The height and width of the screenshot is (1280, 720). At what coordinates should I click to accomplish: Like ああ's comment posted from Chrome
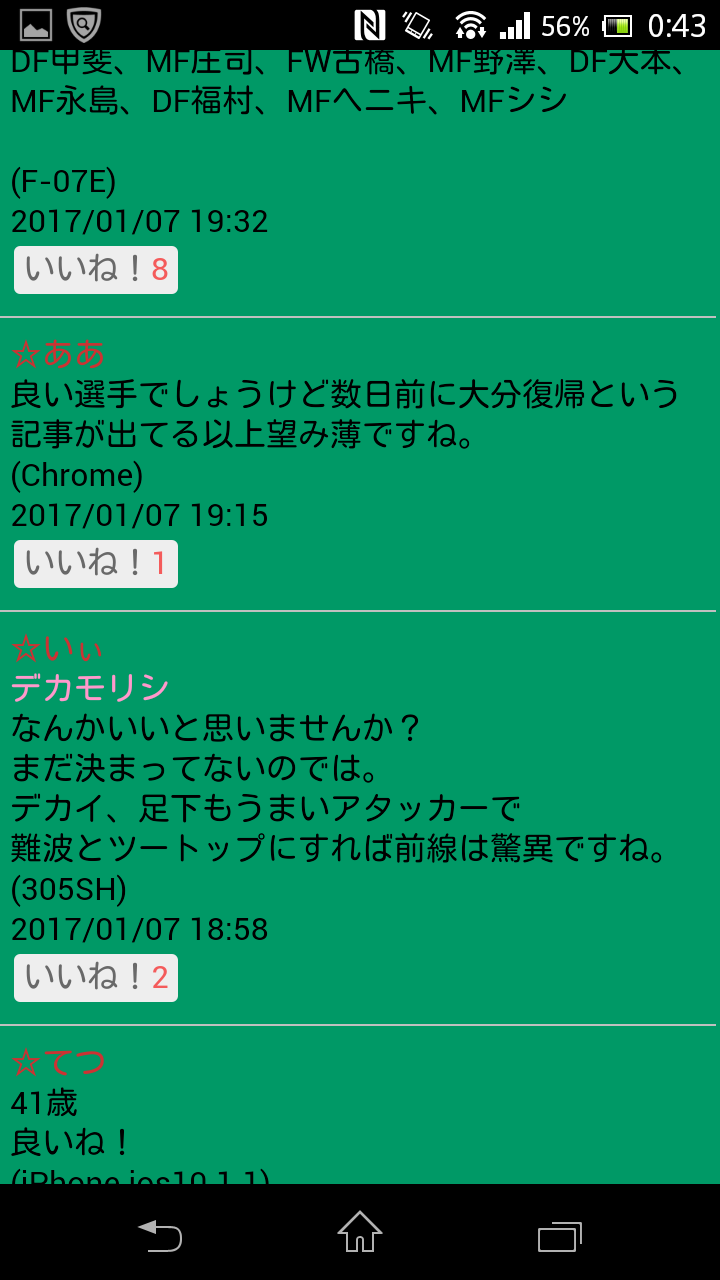click(x=95, y=564)
